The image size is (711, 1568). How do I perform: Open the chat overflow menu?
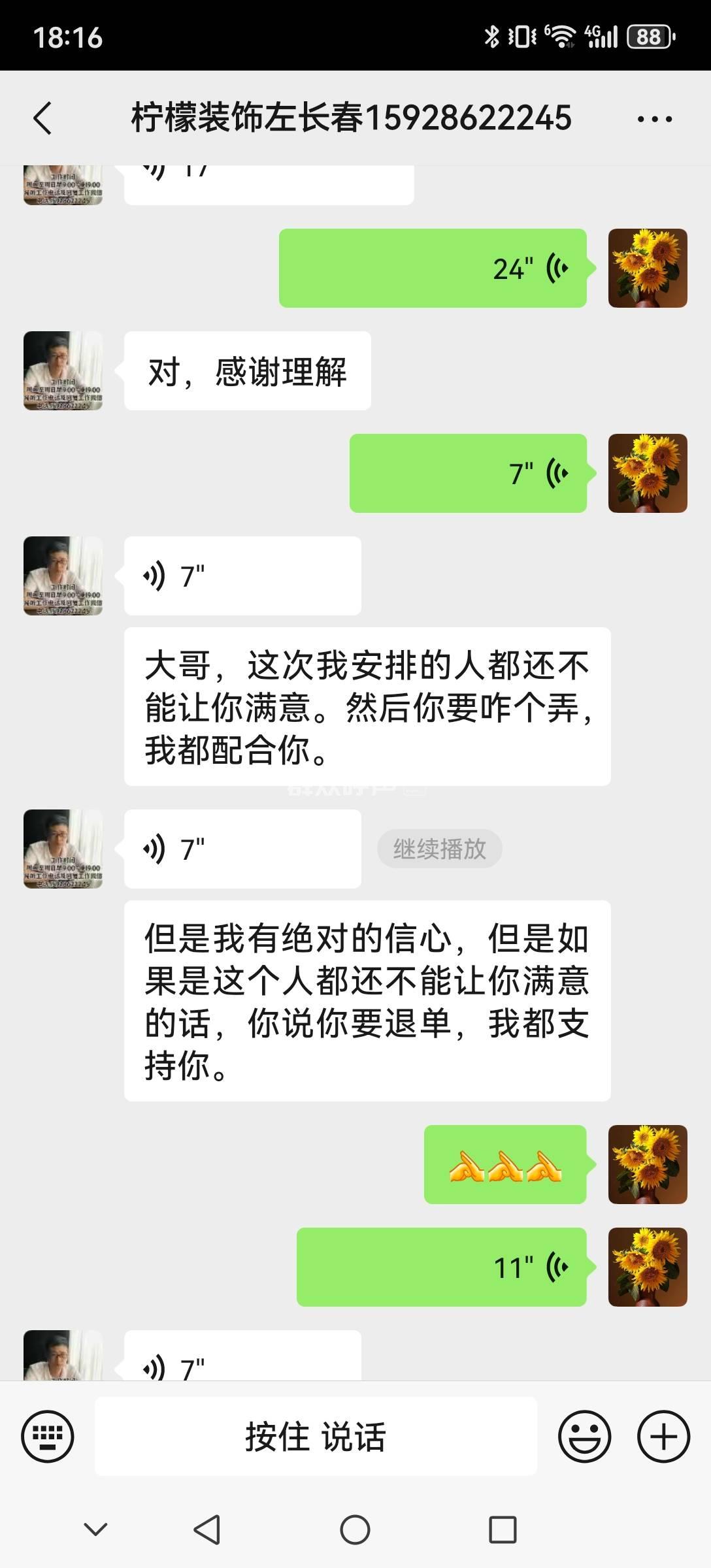654,119
